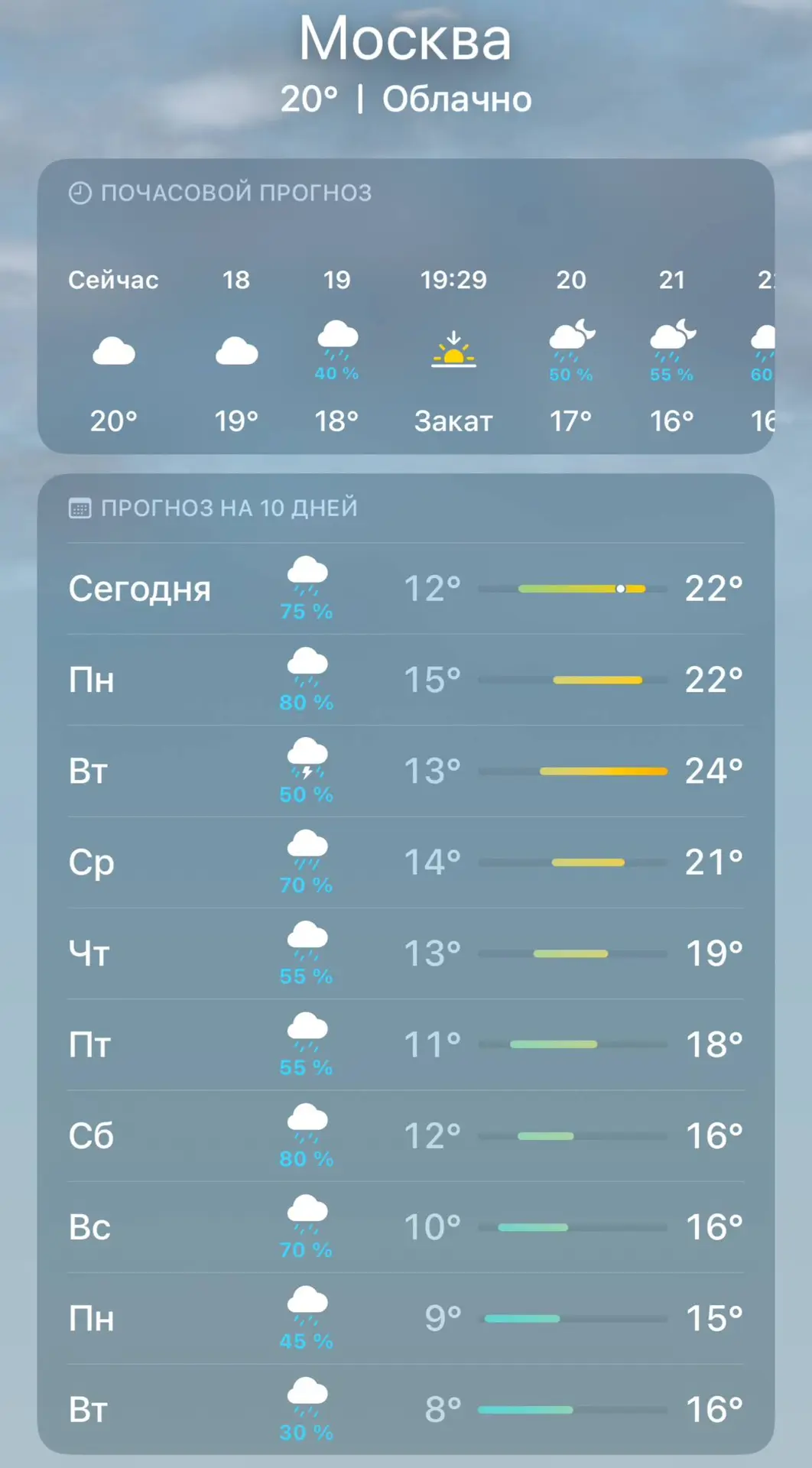Open Пн forecast with 45 % rain
812x1468 pixels.
406,1318
